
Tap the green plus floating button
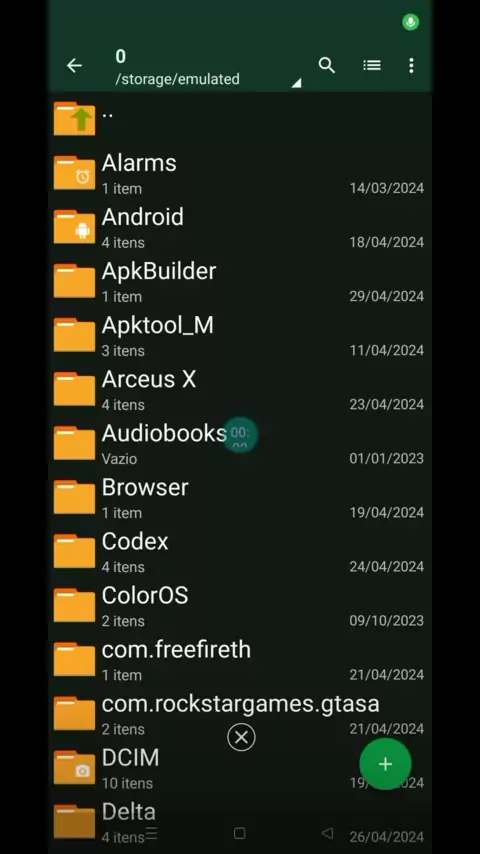[x=385, y=764]
